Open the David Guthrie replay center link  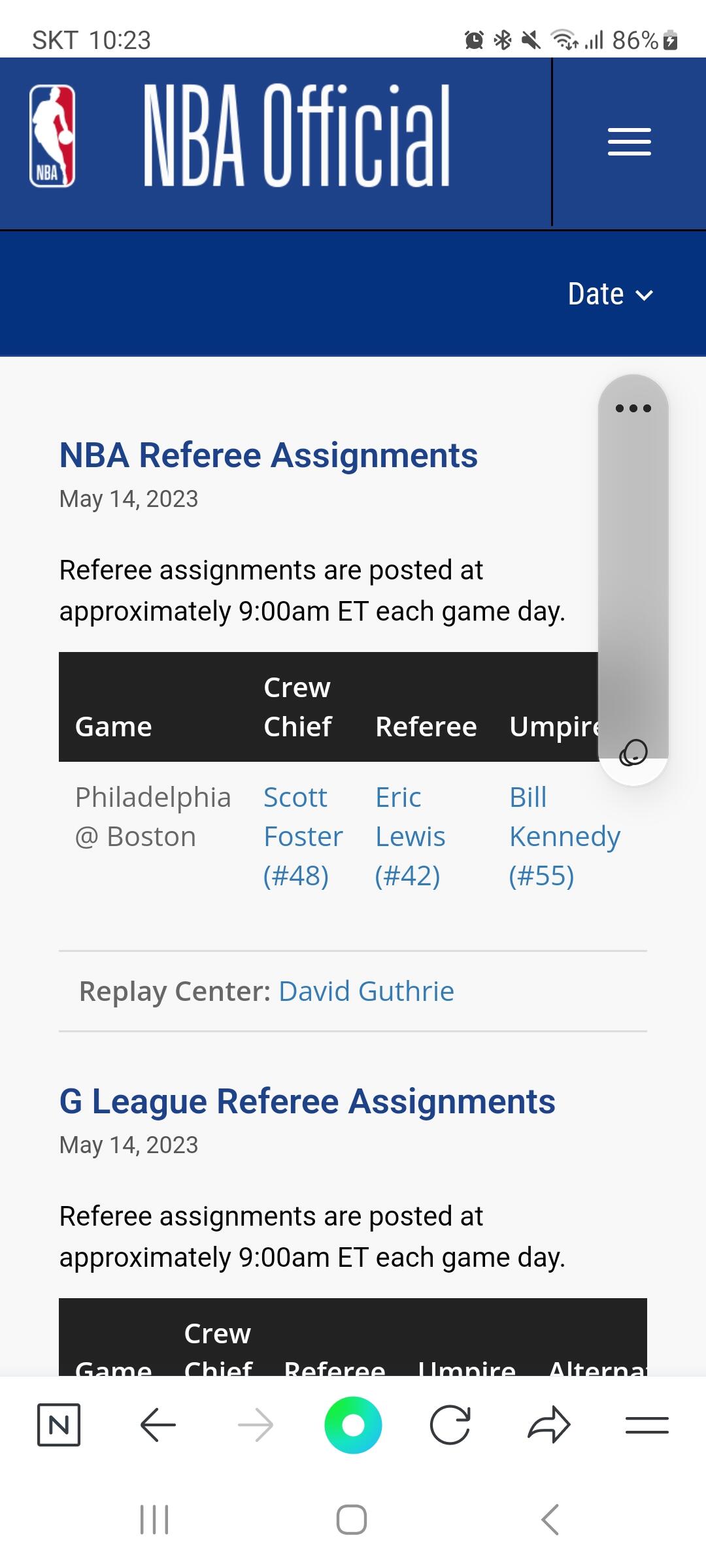click(366, 991)
